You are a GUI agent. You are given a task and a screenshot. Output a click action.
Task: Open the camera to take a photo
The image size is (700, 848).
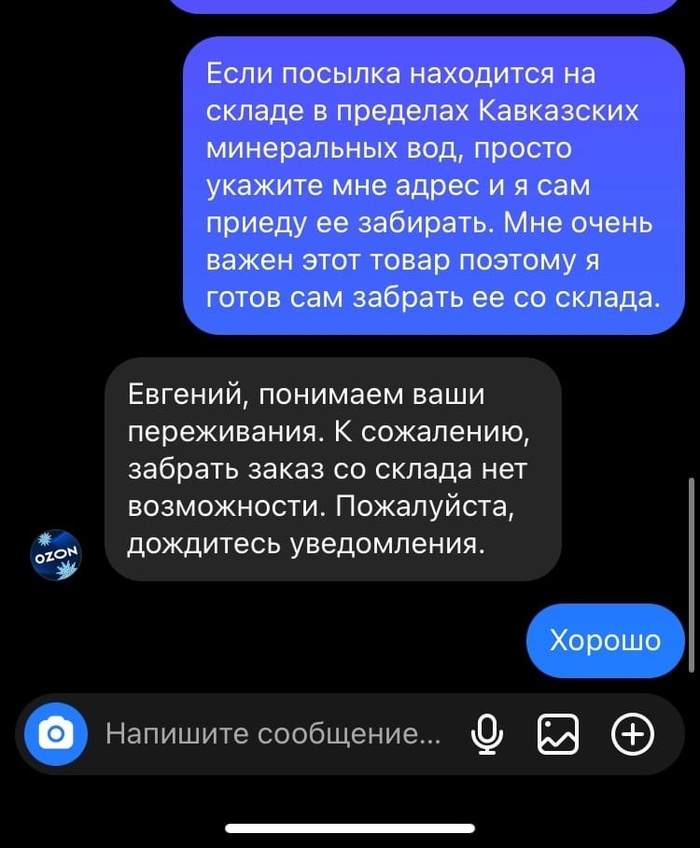pyautogui.click(x=56, y=736)
